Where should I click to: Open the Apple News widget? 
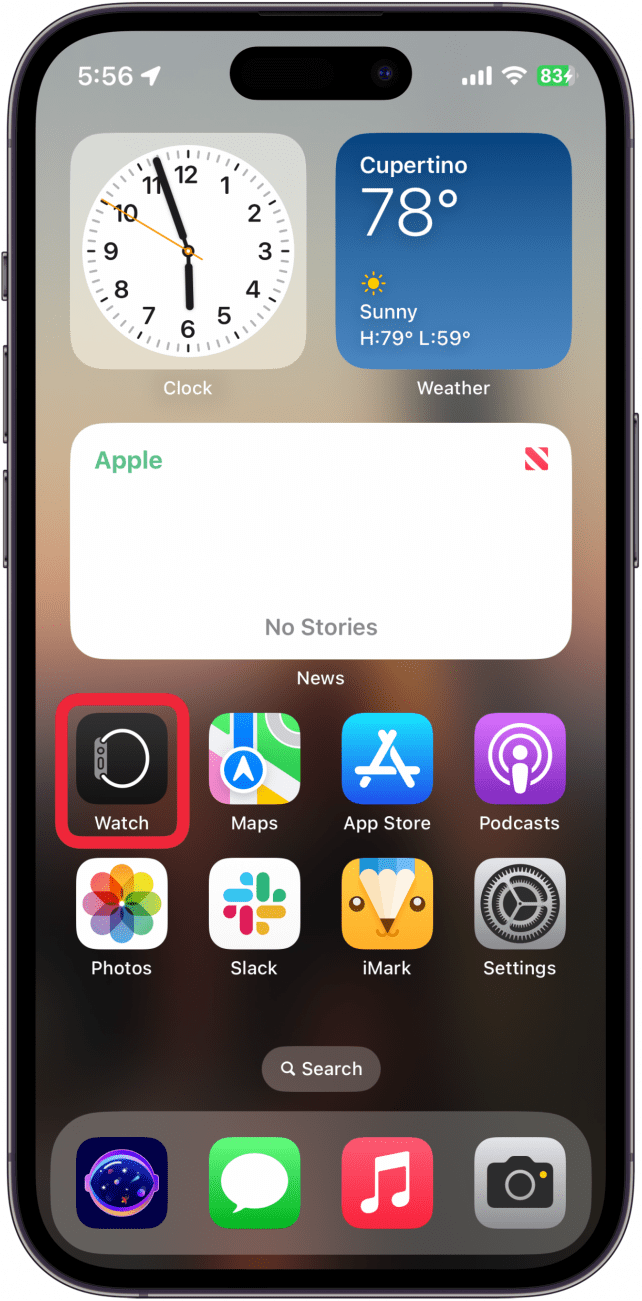[x=321, y=541]
